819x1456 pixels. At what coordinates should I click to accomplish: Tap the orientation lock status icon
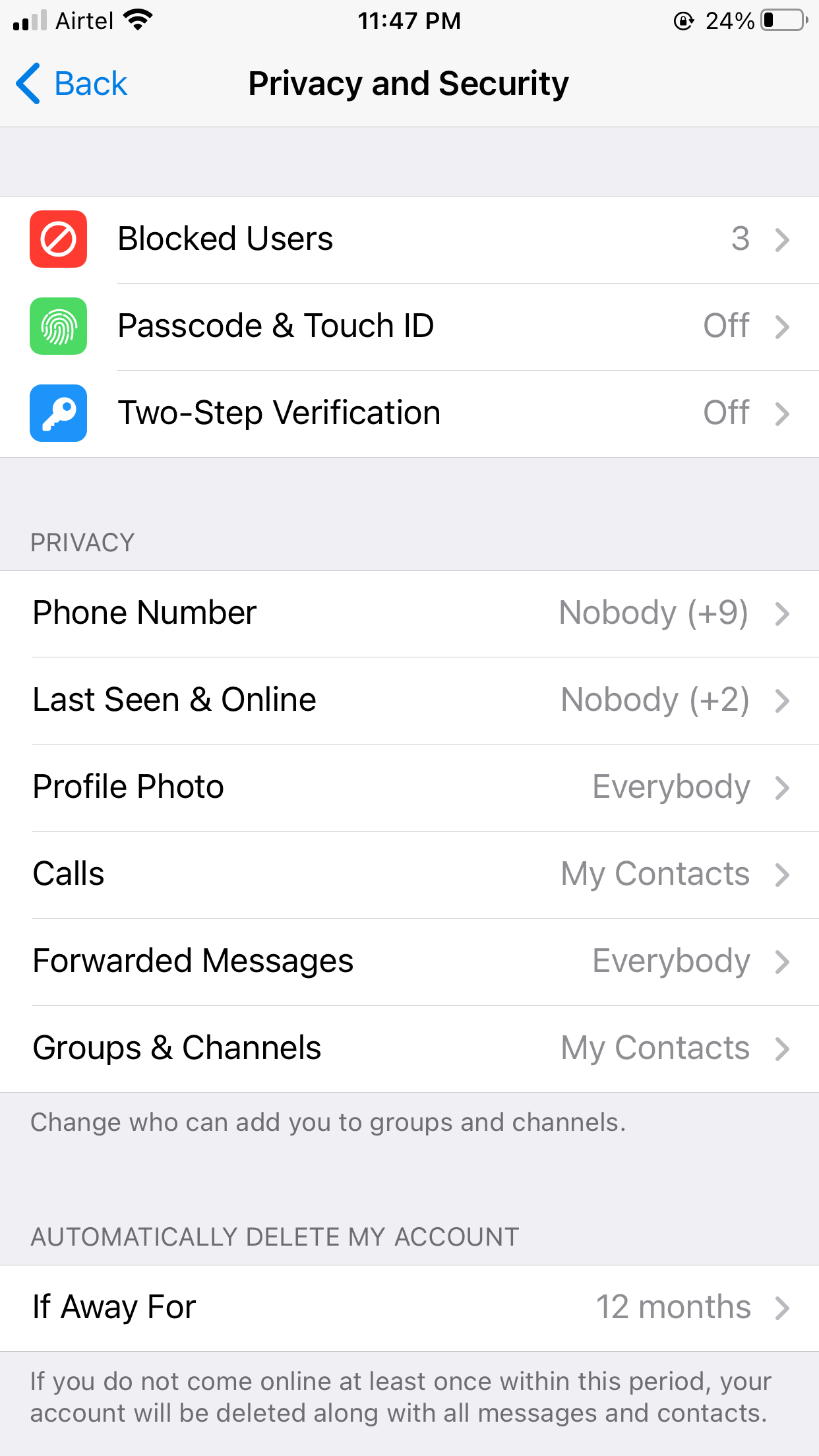(x=684, y=20)
